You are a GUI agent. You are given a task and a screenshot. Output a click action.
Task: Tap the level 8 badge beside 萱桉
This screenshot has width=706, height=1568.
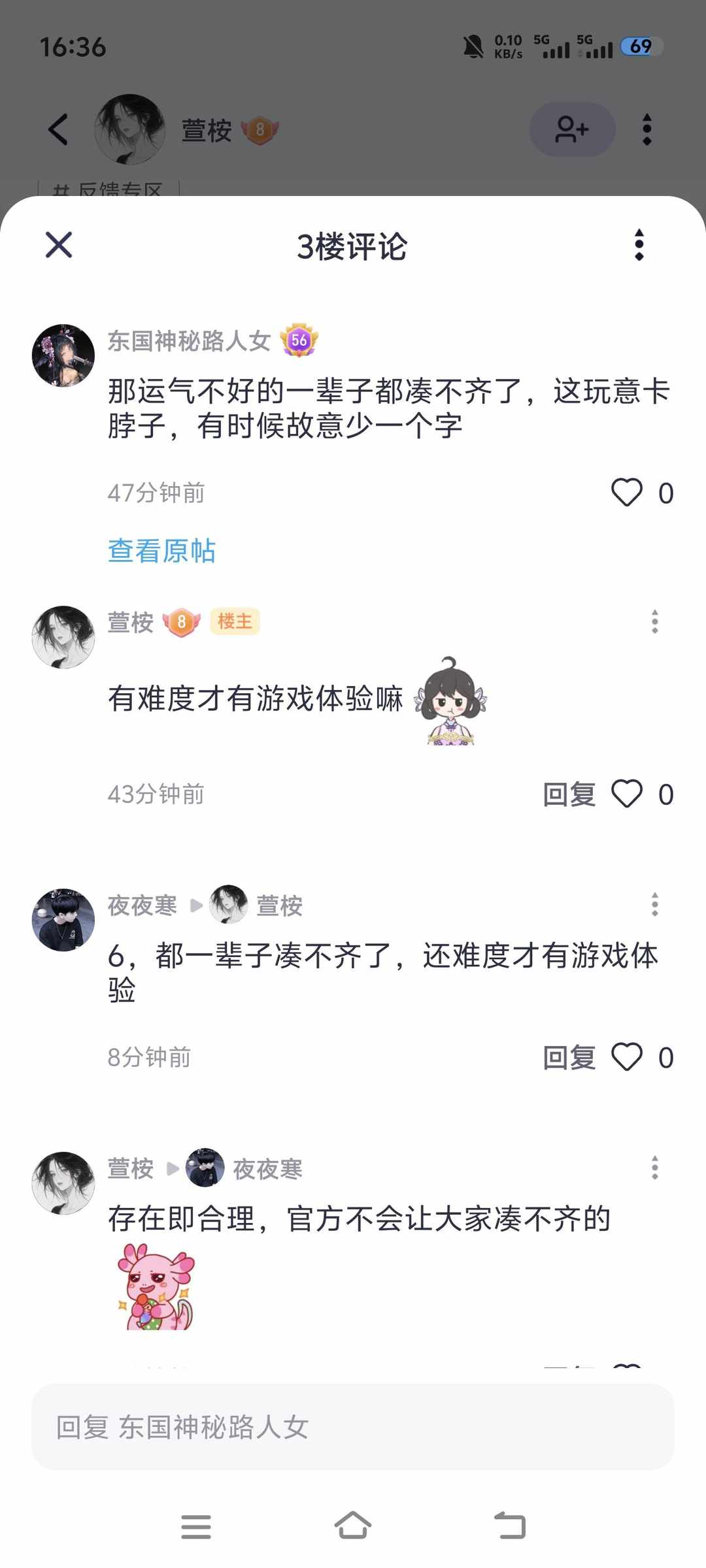pyautogui.click(x=181, y=622)
